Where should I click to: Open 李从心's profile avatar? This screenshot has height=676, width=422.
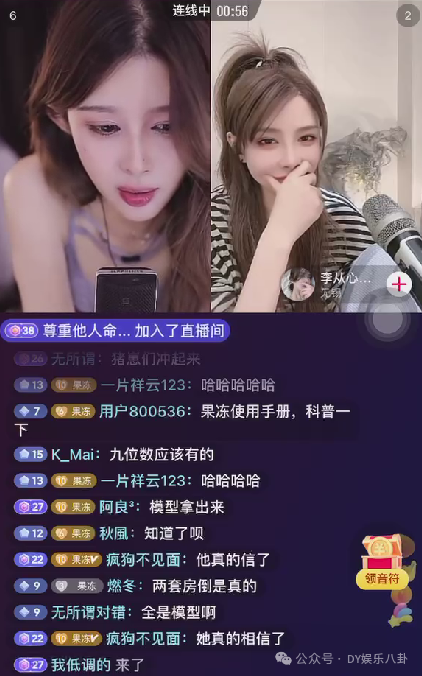point(297,284)
